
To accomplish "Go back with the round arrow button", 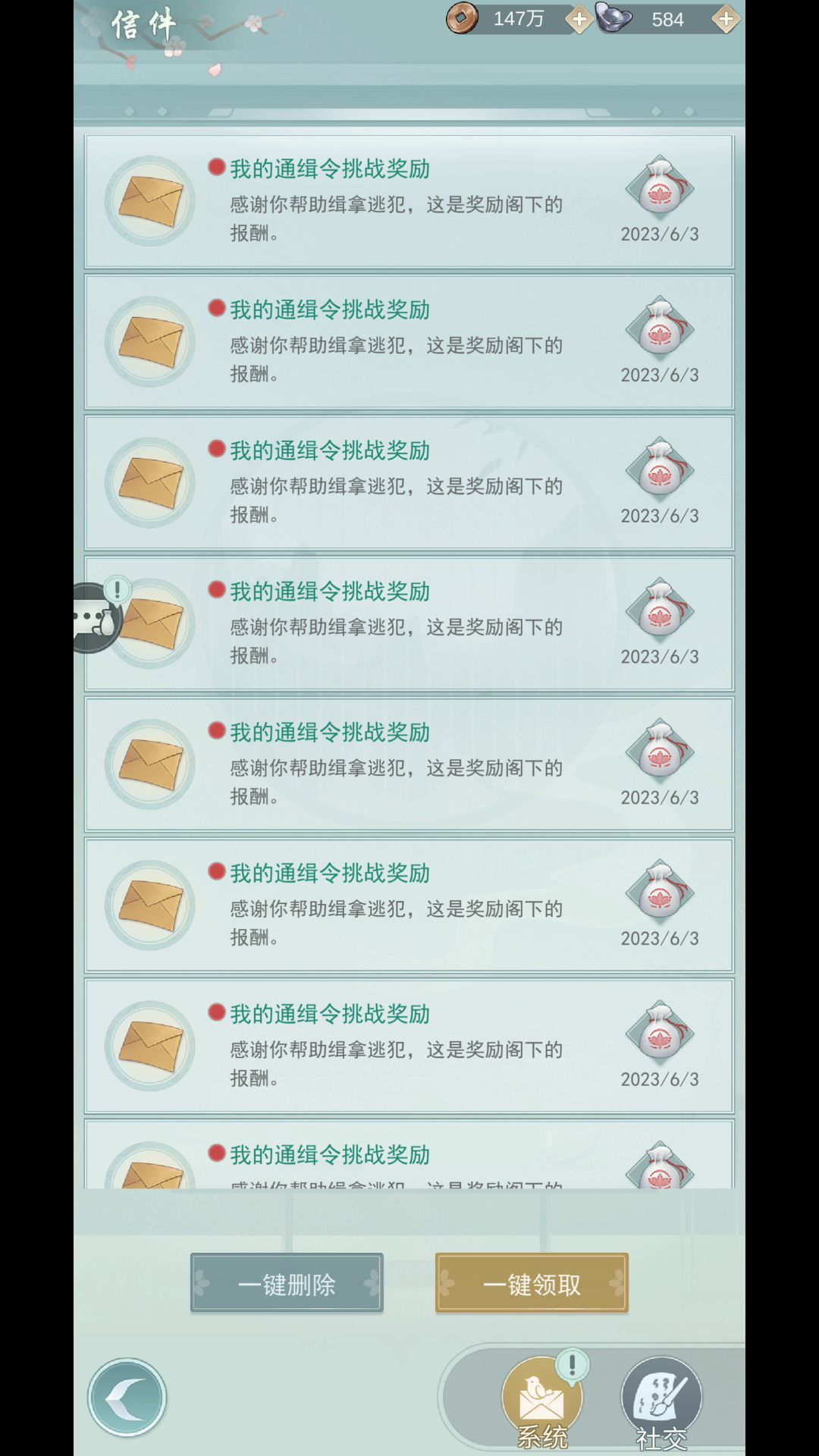I will pyautogui.click(x=127, y=1398).
